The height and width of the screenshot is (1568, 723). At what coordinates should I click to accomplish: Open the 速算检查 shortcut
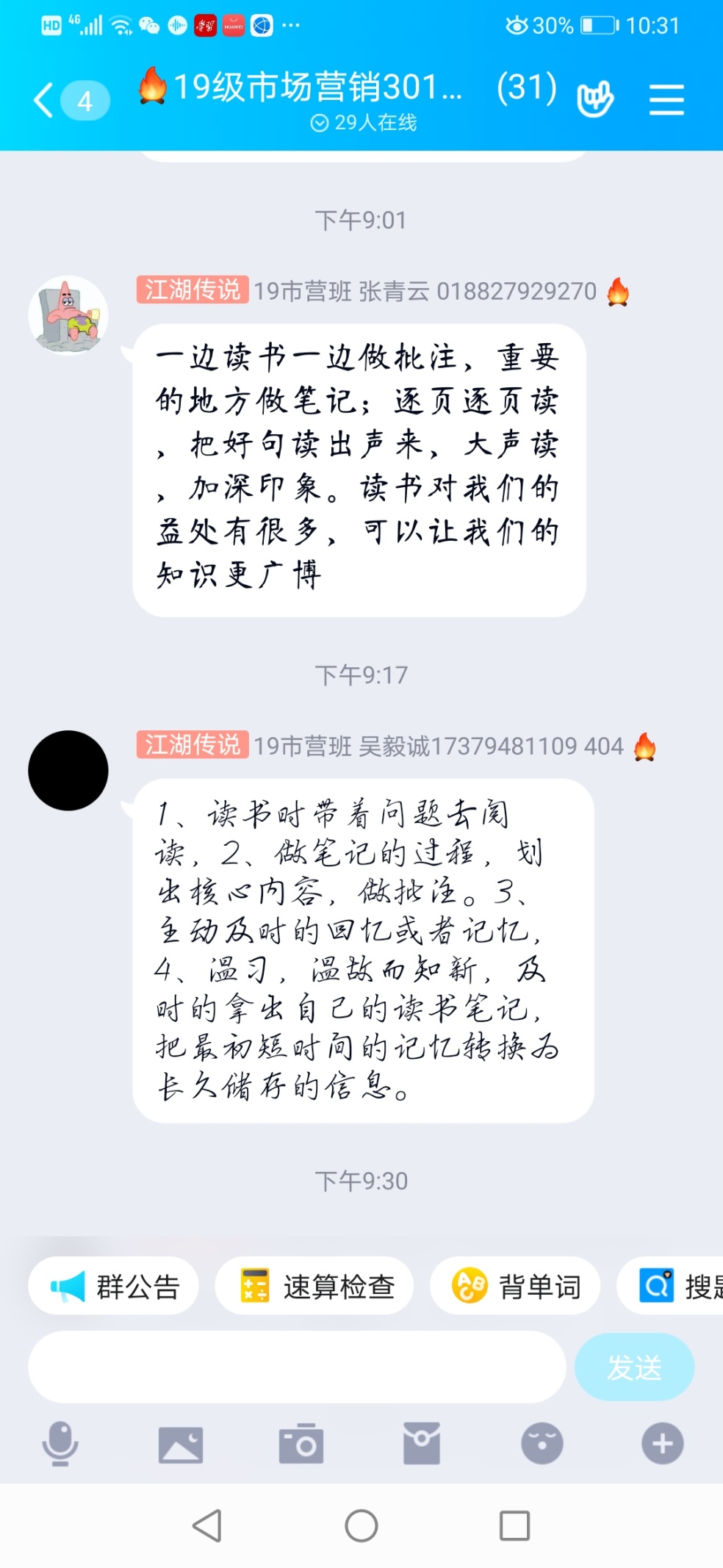(314, 1286)
